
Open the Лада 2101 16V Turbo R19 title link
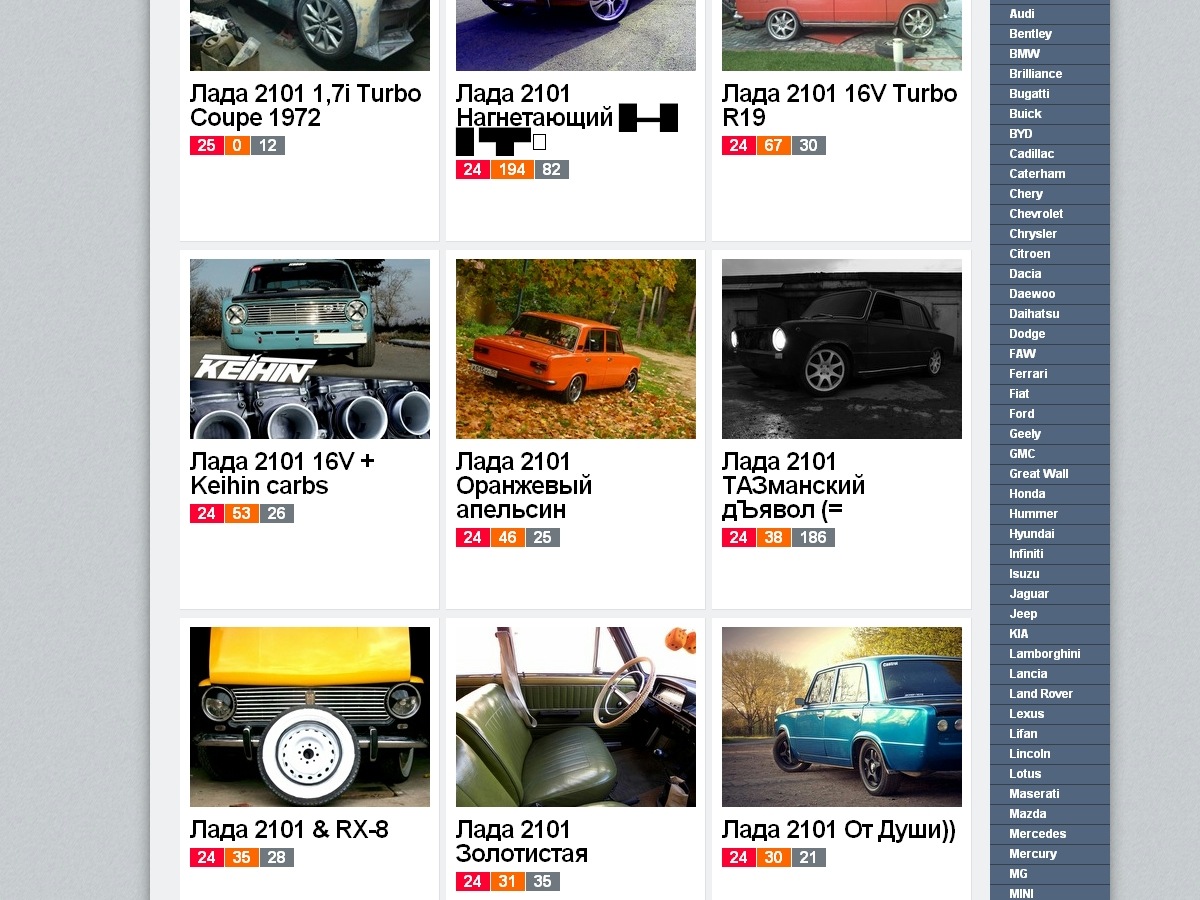(x=839, y=106)
